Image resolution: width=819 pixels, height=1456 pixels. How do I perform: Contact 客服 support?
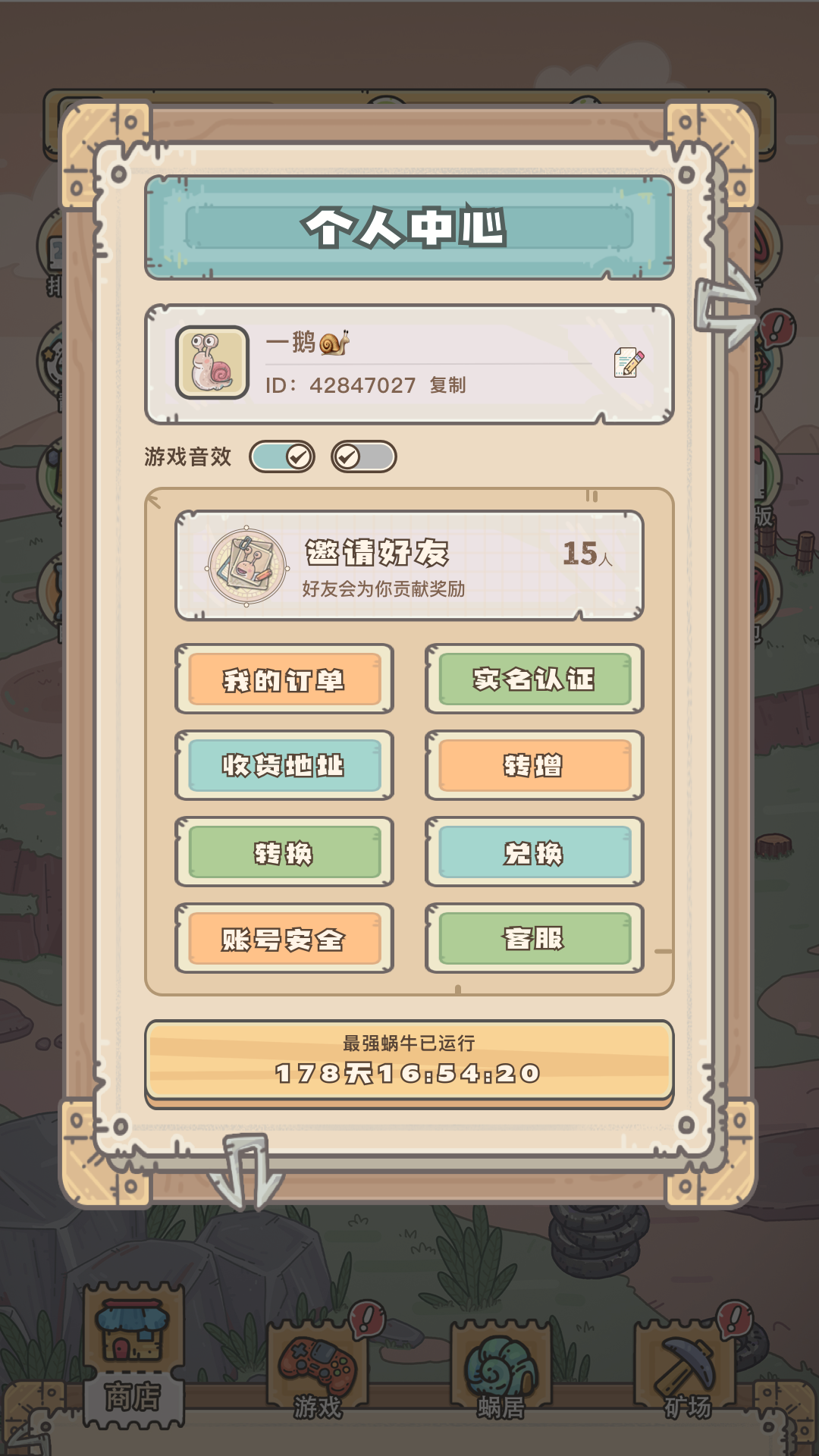coord(535,939)
